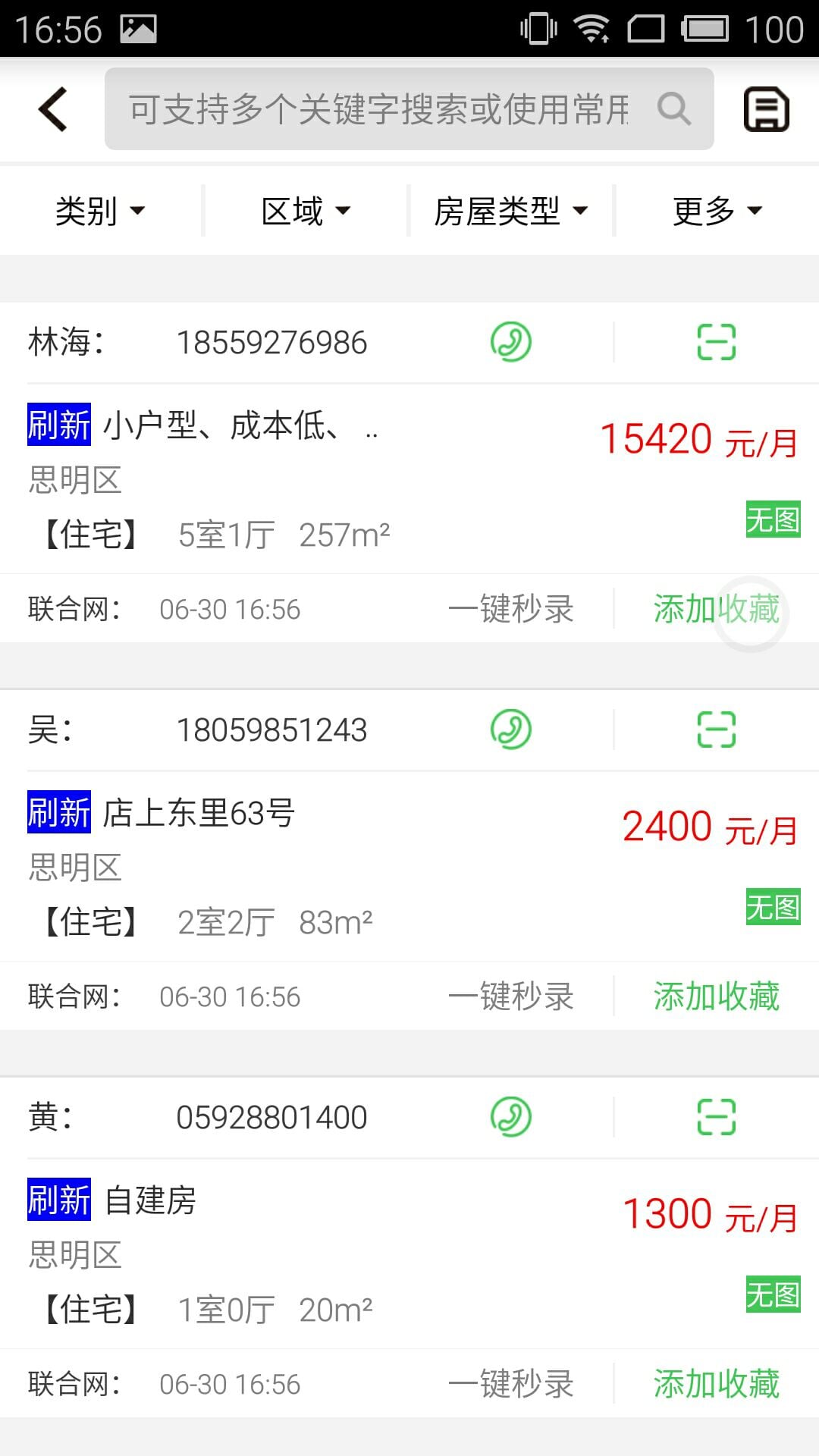Call 黄 with the phone icon
This screenshot has height=1456, width=819.
point(511,1117)
